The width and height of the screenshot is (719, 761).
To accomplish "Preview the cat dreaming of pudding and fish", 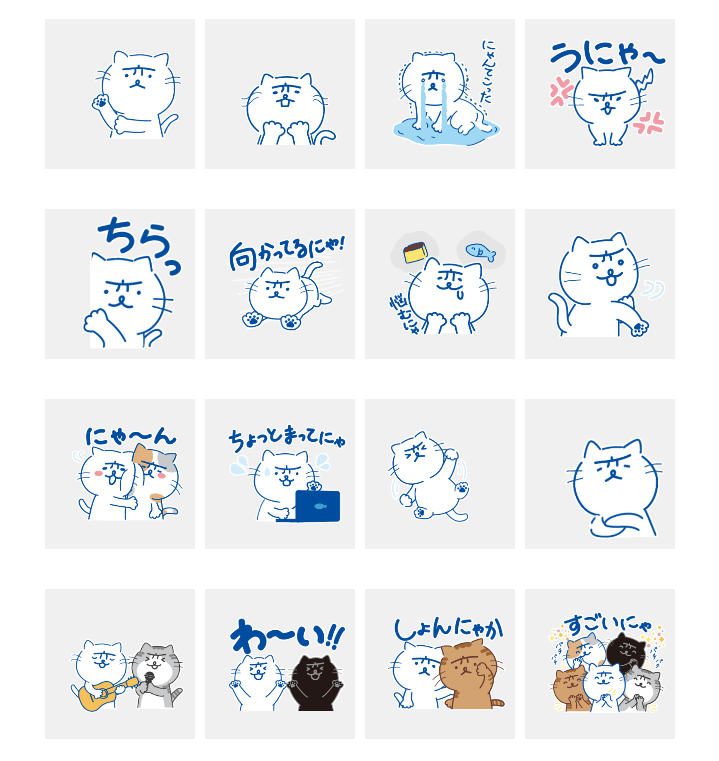I will 440,284.
